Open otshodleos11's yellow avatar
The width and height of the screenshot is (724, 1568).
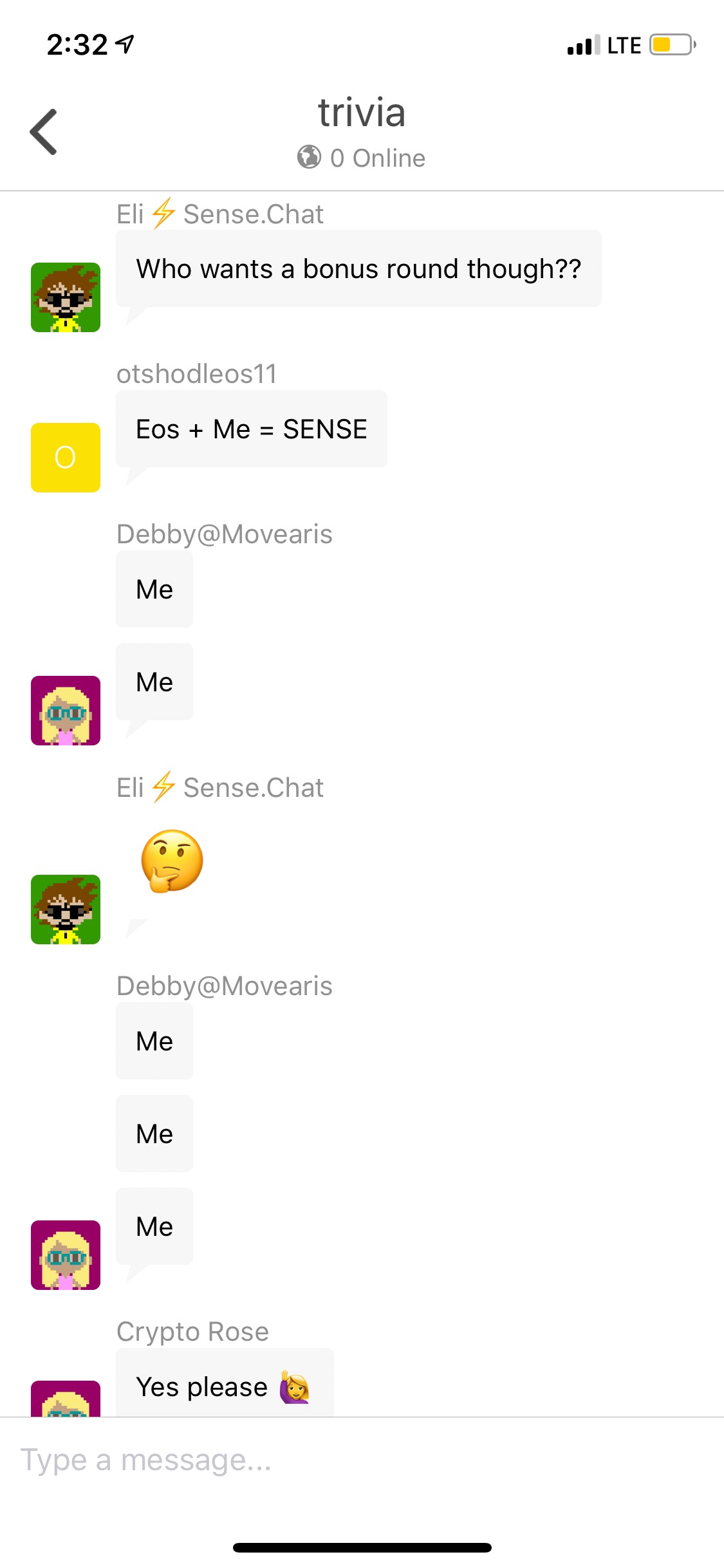[66, 458]
